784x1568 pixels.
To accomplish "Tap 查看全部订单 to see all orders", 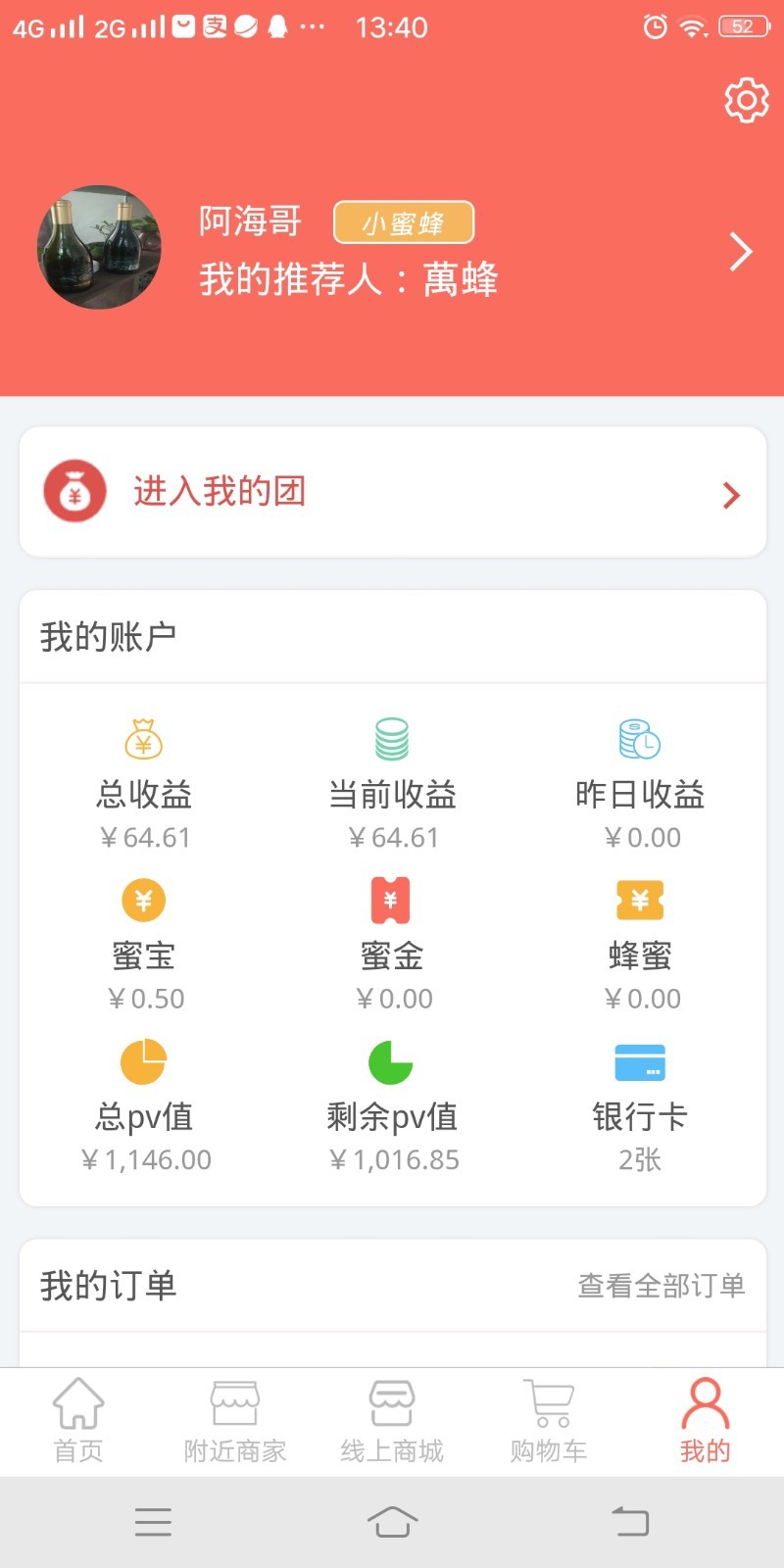I will (x=661, y=1285).
